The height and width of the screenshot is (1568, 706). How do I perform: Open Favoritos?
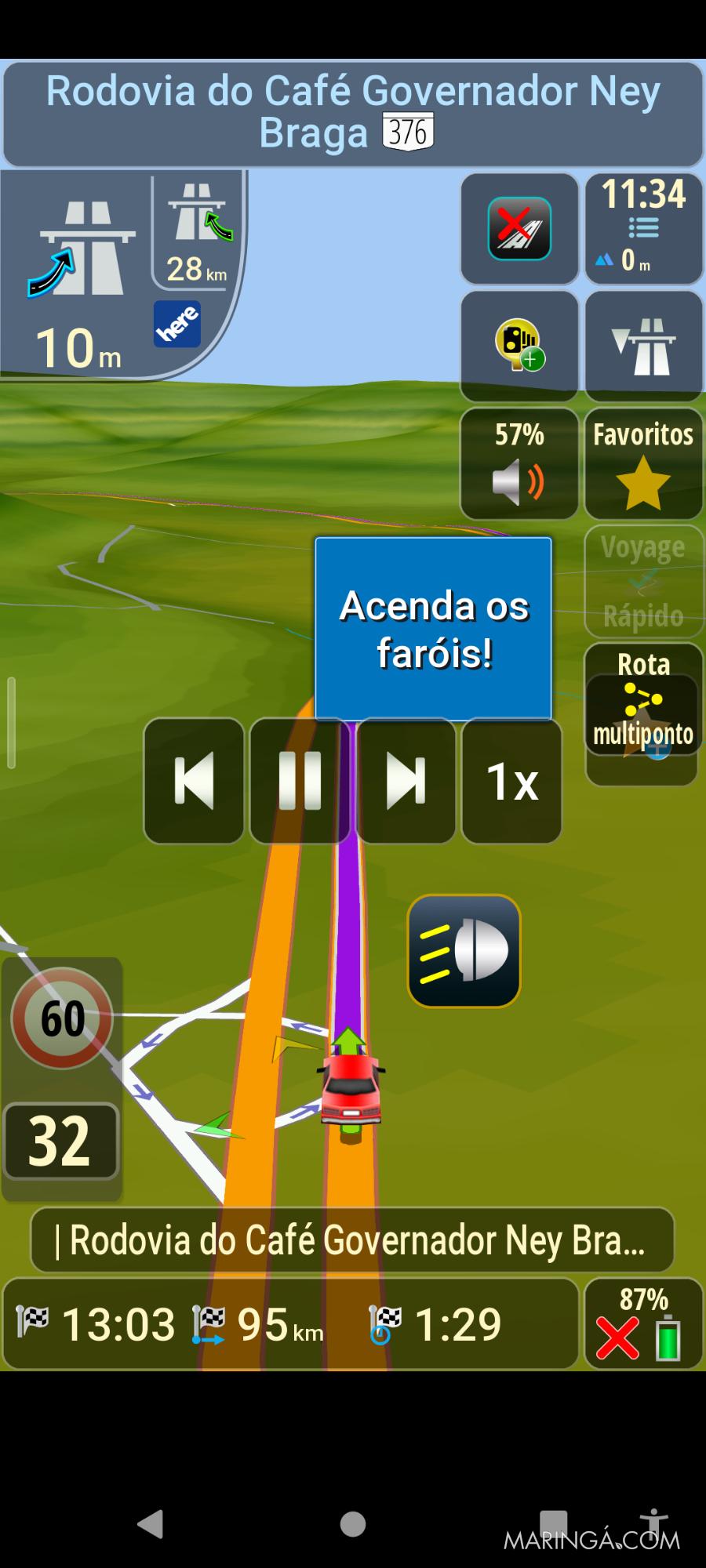643,463
